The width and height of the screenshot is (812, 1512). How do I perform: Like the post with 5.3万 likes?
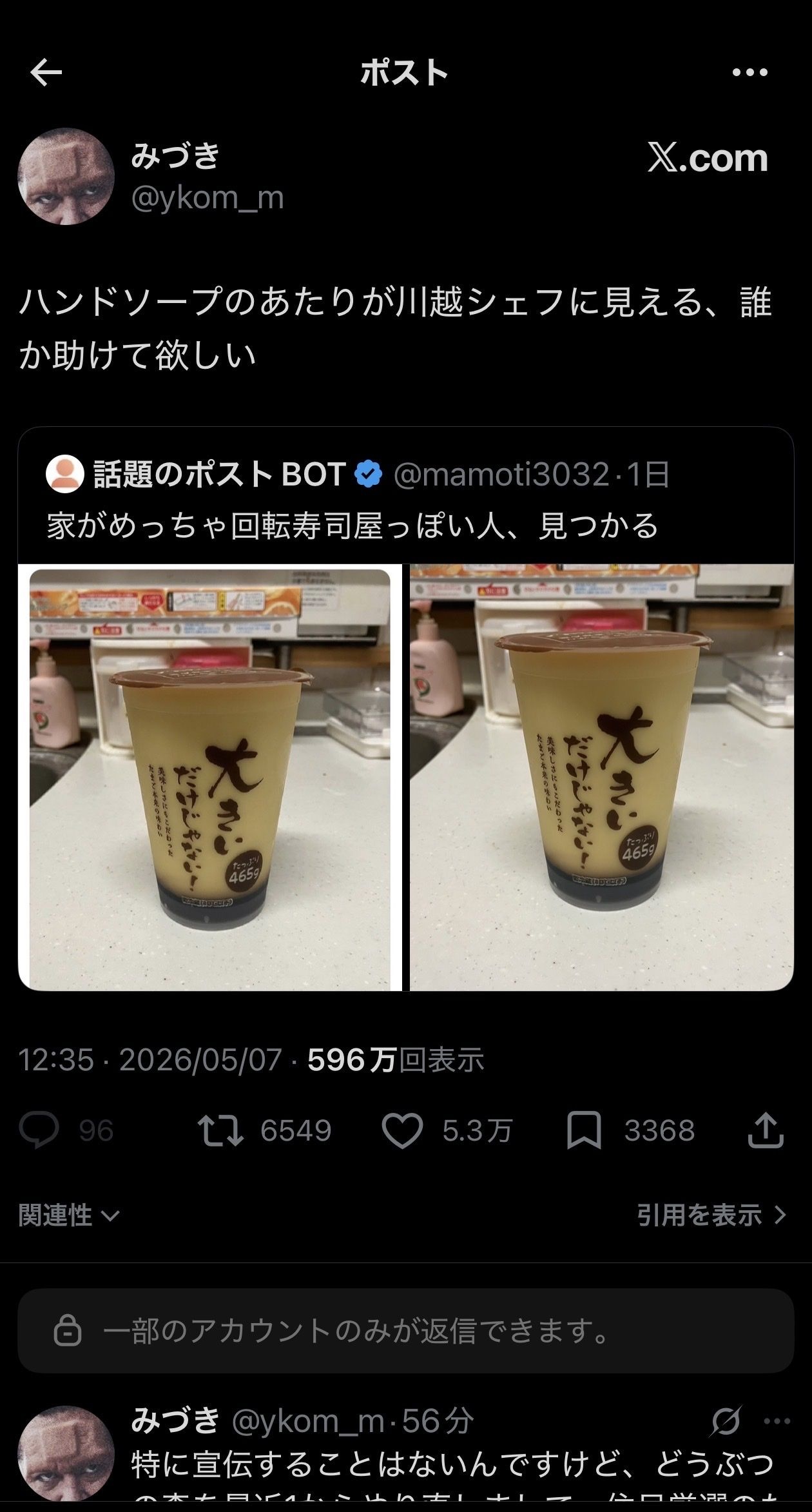tap(402, 1130)
